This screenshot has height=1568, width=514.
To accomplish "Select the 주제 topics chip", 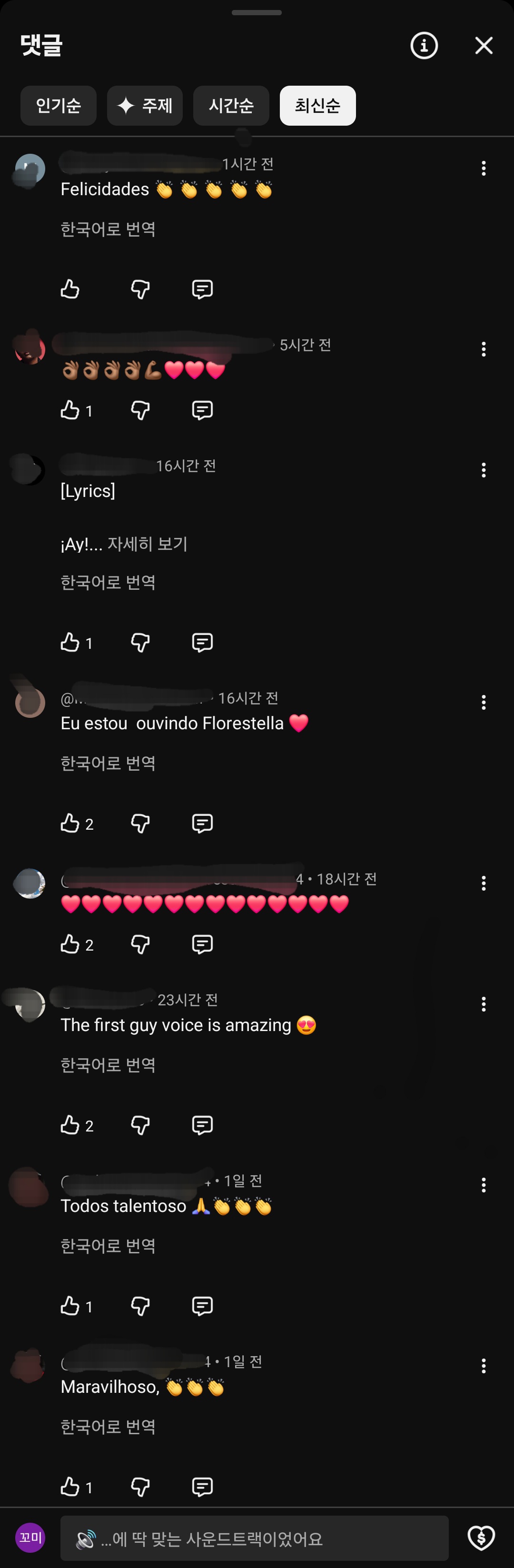I will pos(145,105).
